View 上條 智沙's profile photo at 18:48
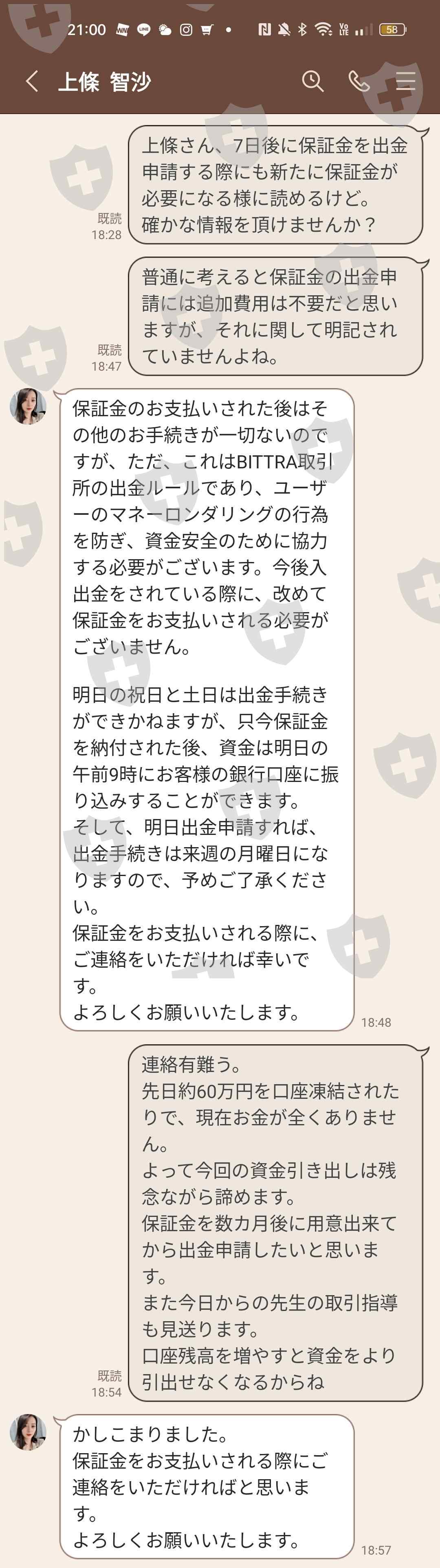440x1568 pixels. point(28,406)
